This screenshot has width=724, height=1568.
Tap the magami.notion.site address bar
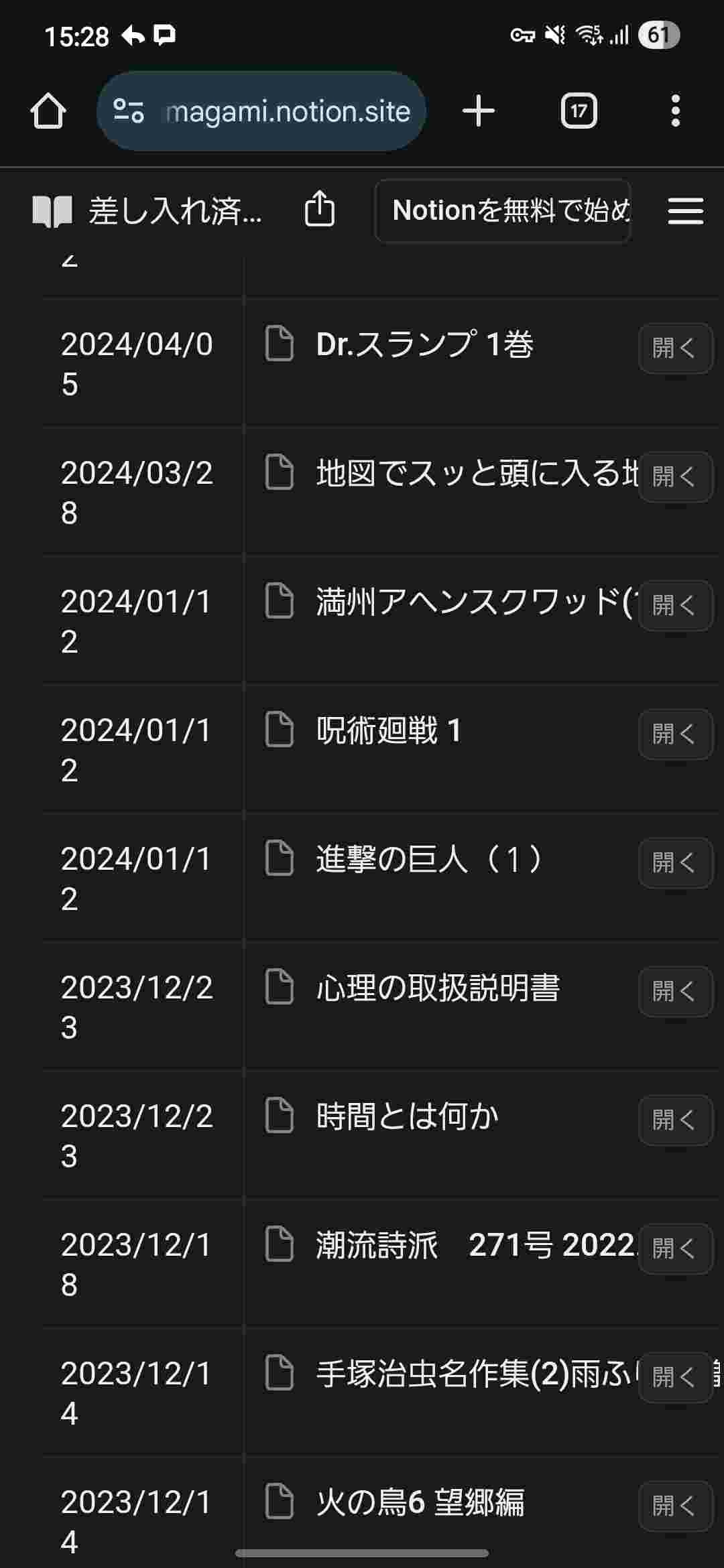pos(287,111)
